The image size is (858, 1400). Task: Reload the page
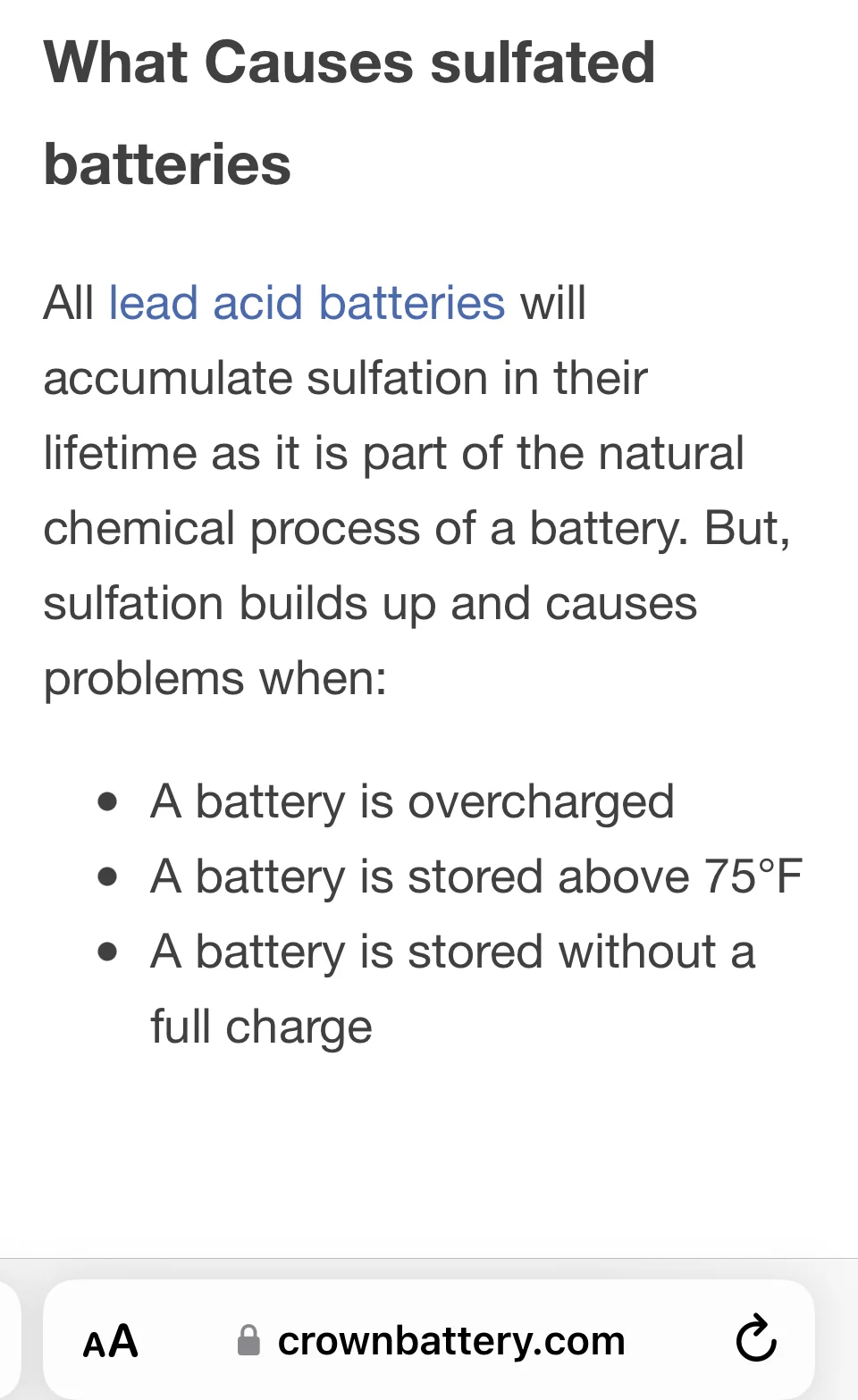click(755, 1339)
